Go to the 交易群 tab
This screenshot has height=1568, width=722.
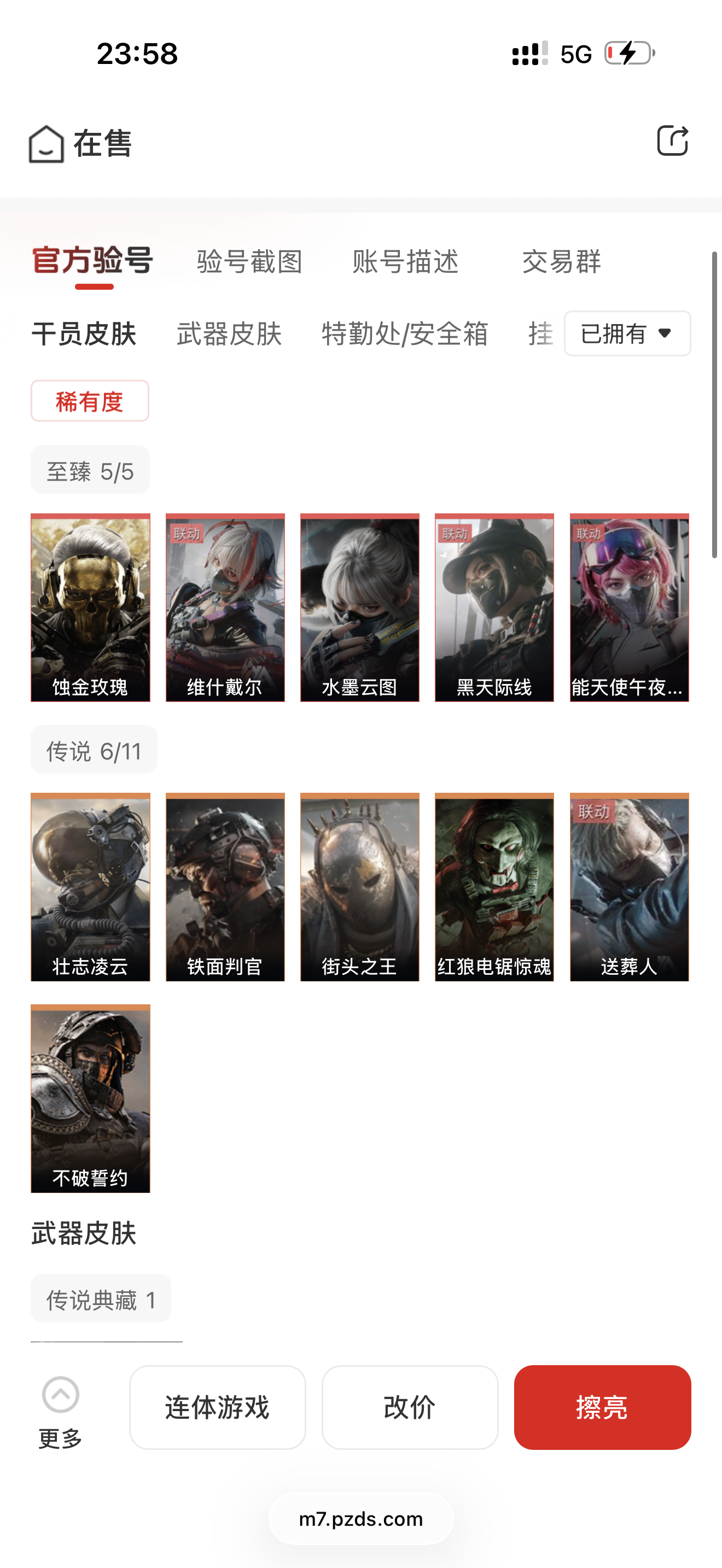coord(561,262)
